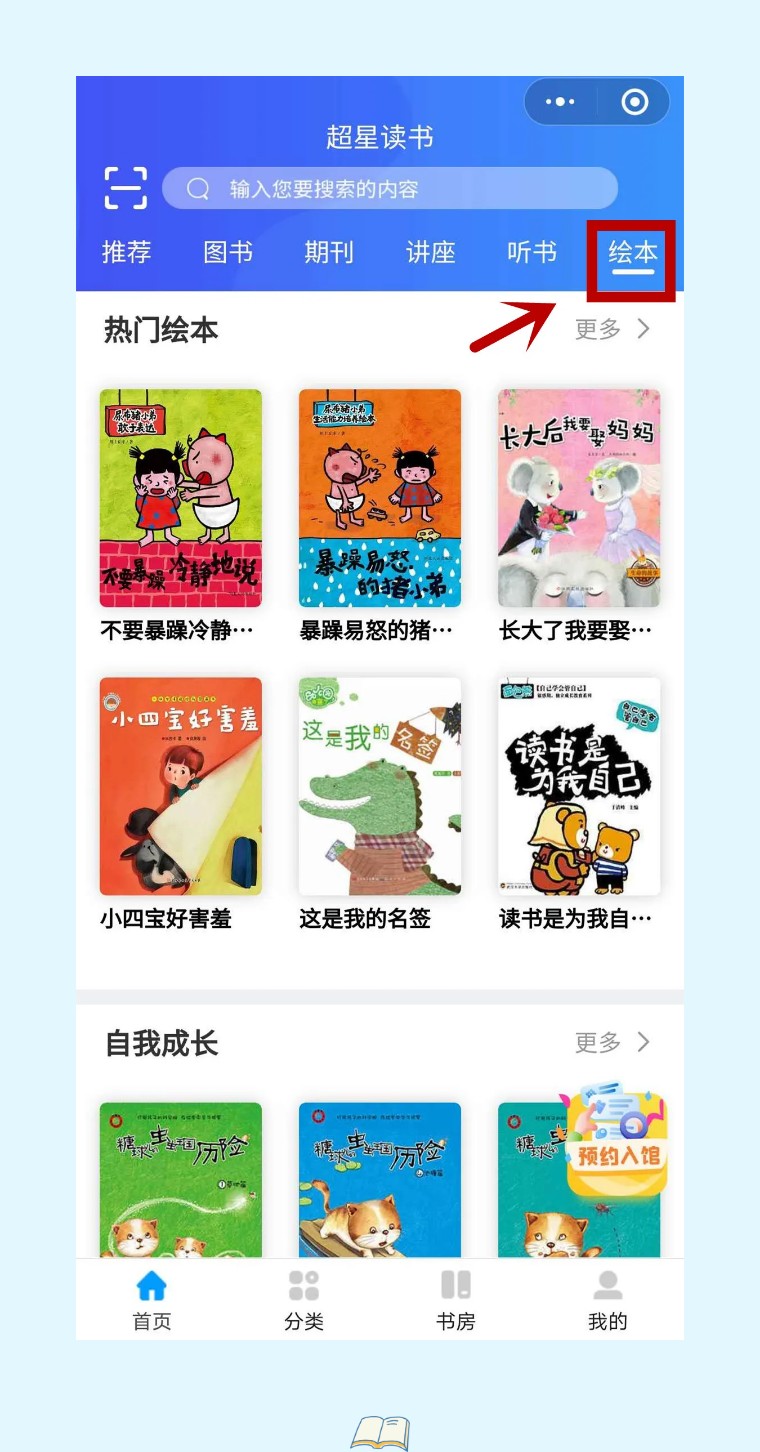
Task: Open 书房 in the bottom bar
Action: 456,1300
